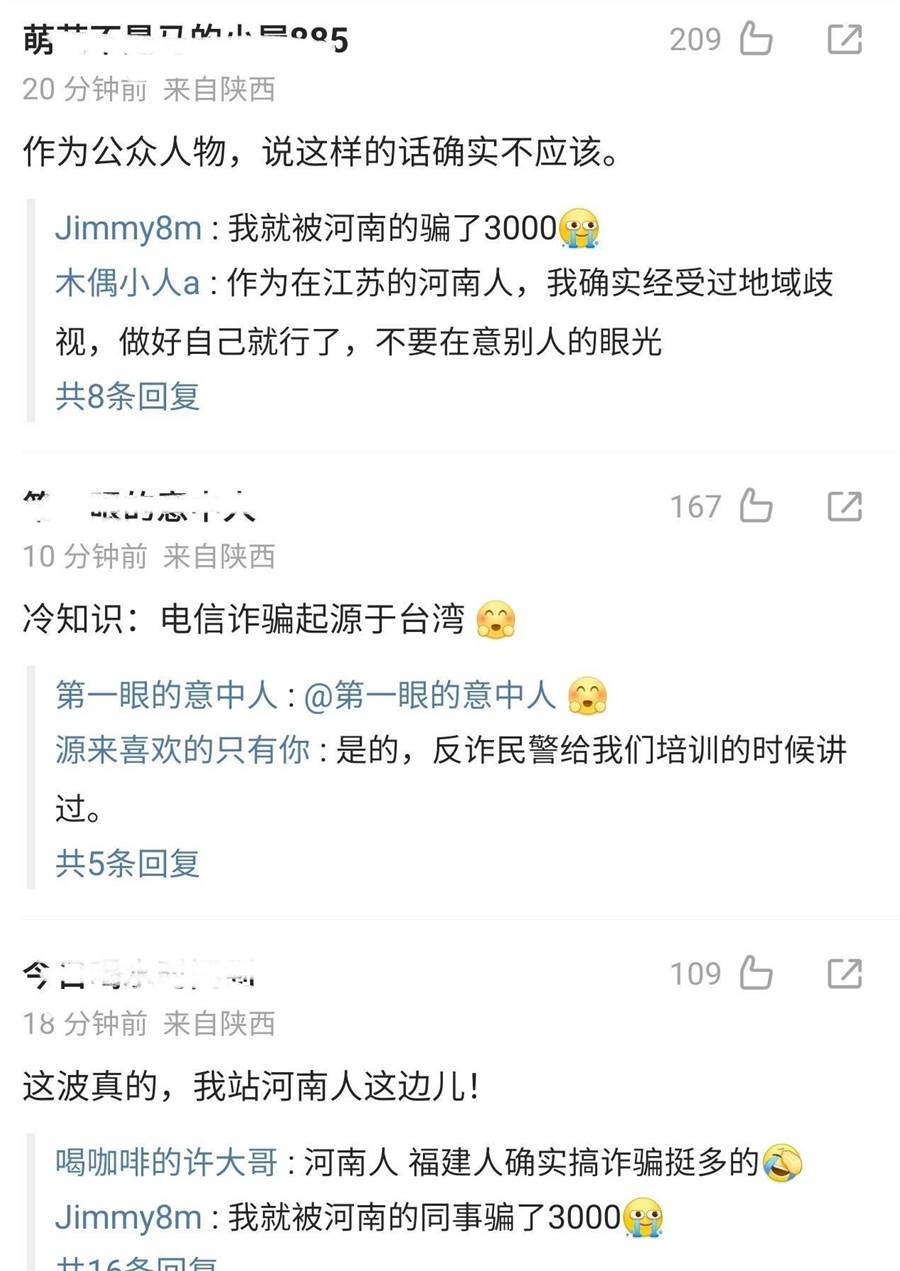Open 喝咖啡的许大哥's profile
Image resolution: width=900 pixels, height=1271 pixels.
166,1162
